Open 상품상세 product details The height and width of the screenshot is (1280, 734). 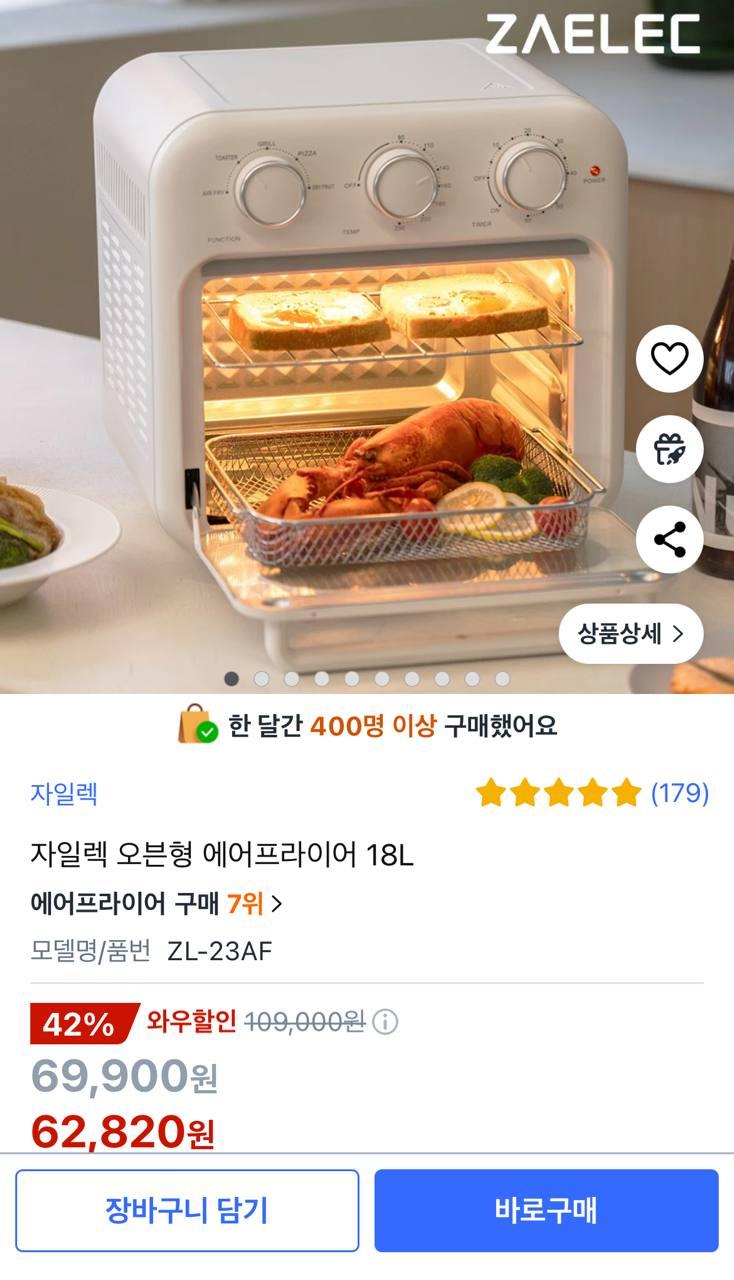click(630, 633)
